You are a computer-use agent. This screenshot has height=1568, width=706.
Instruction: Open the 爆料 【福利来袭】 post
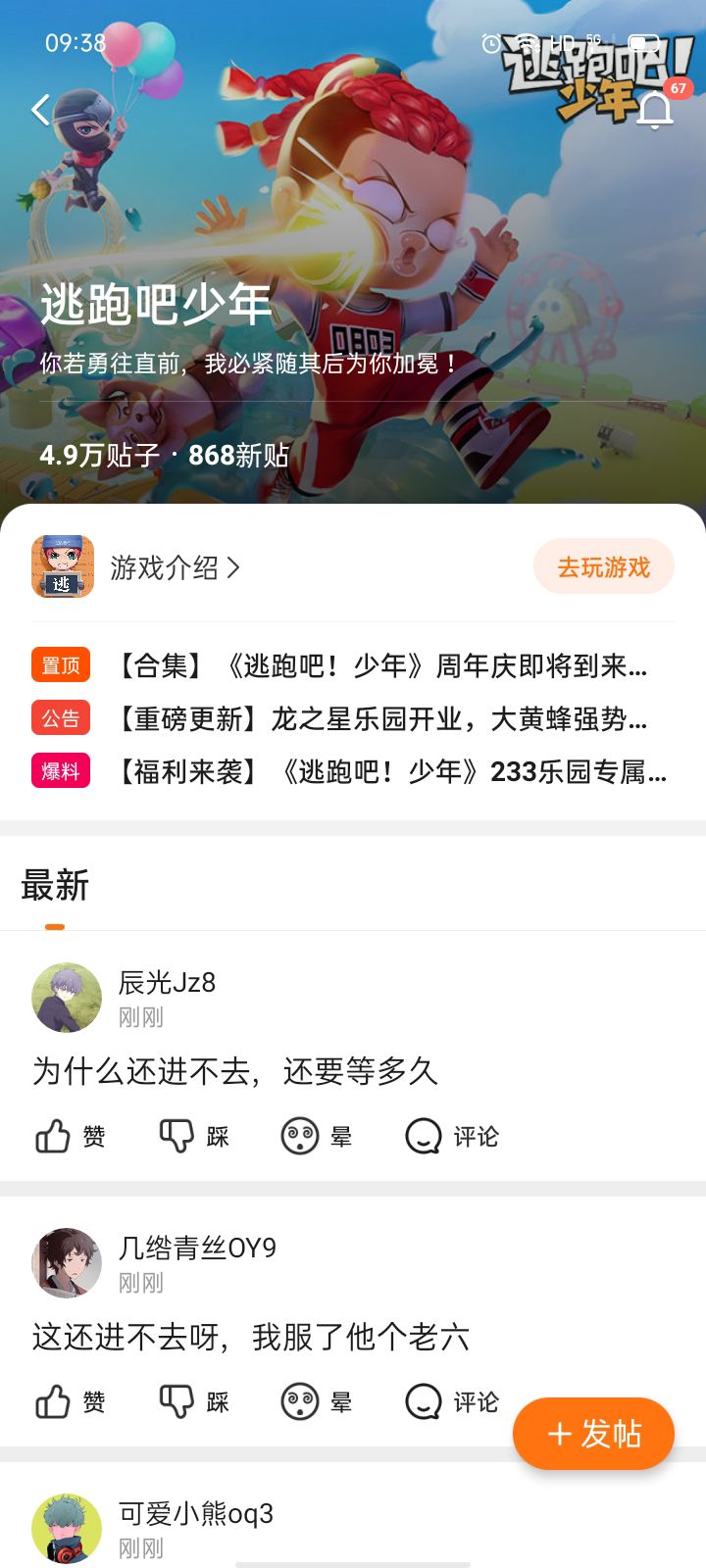click(353, 771)
